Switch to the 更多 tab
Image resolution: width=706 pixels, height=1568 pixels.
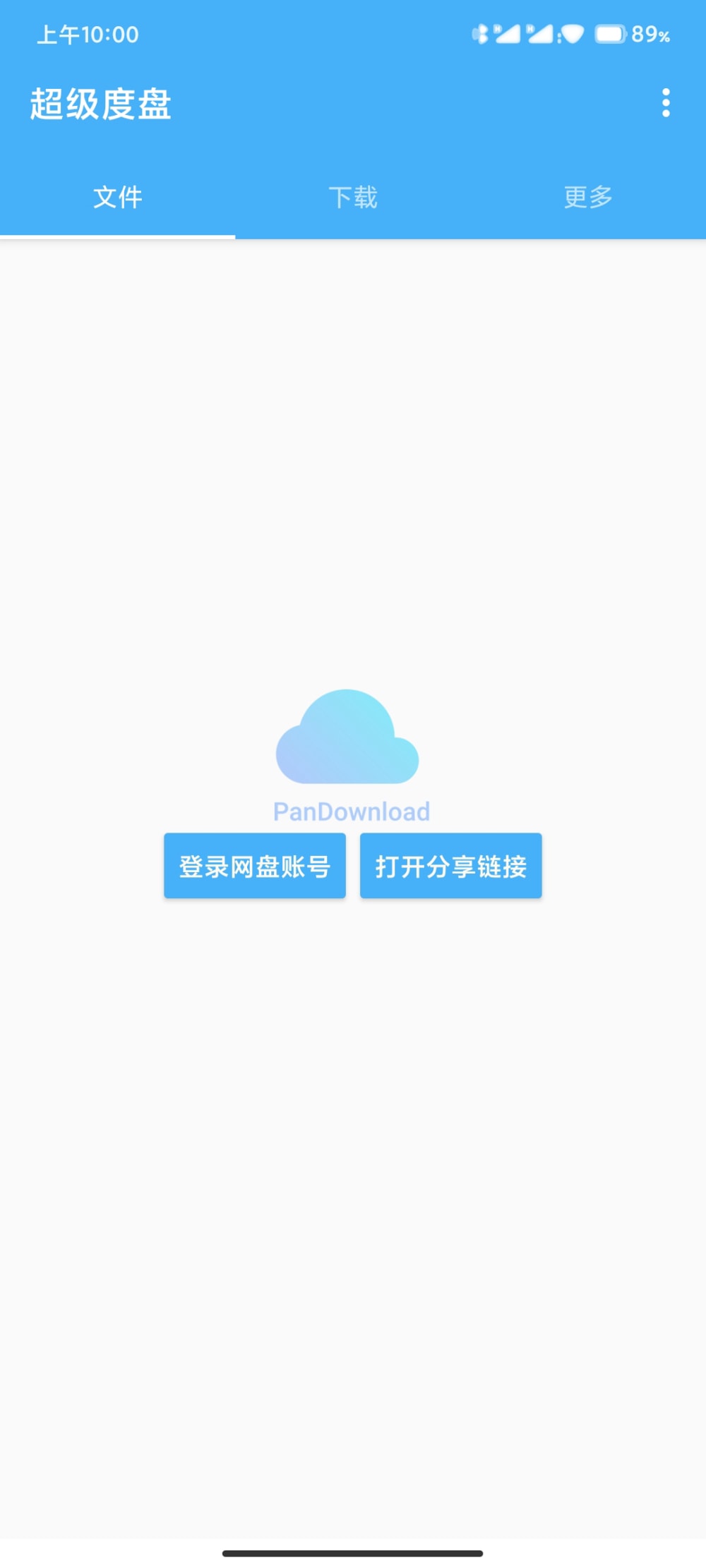pyautogui.click(x=587, y=197)
